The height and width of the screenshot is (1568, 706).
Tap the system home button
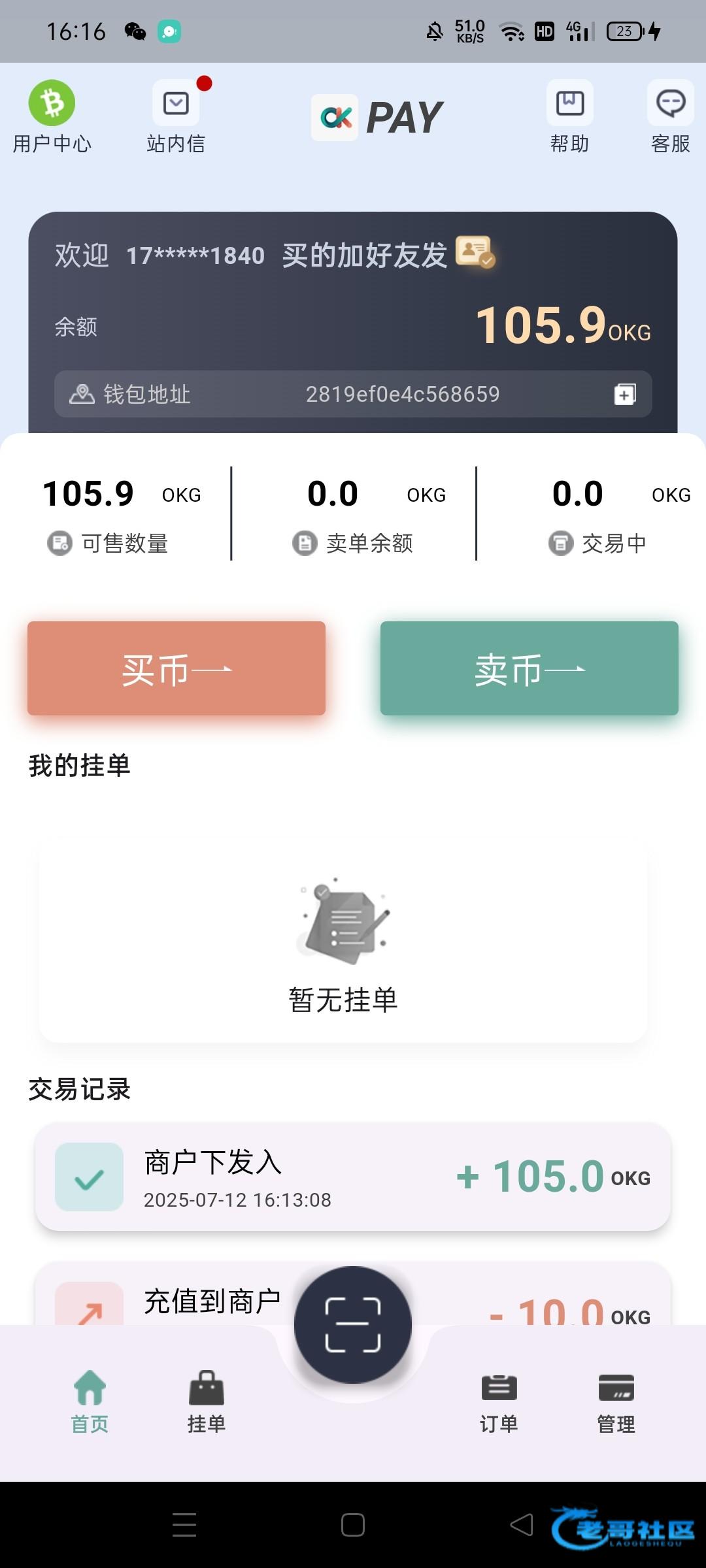tap(353, 1526)
